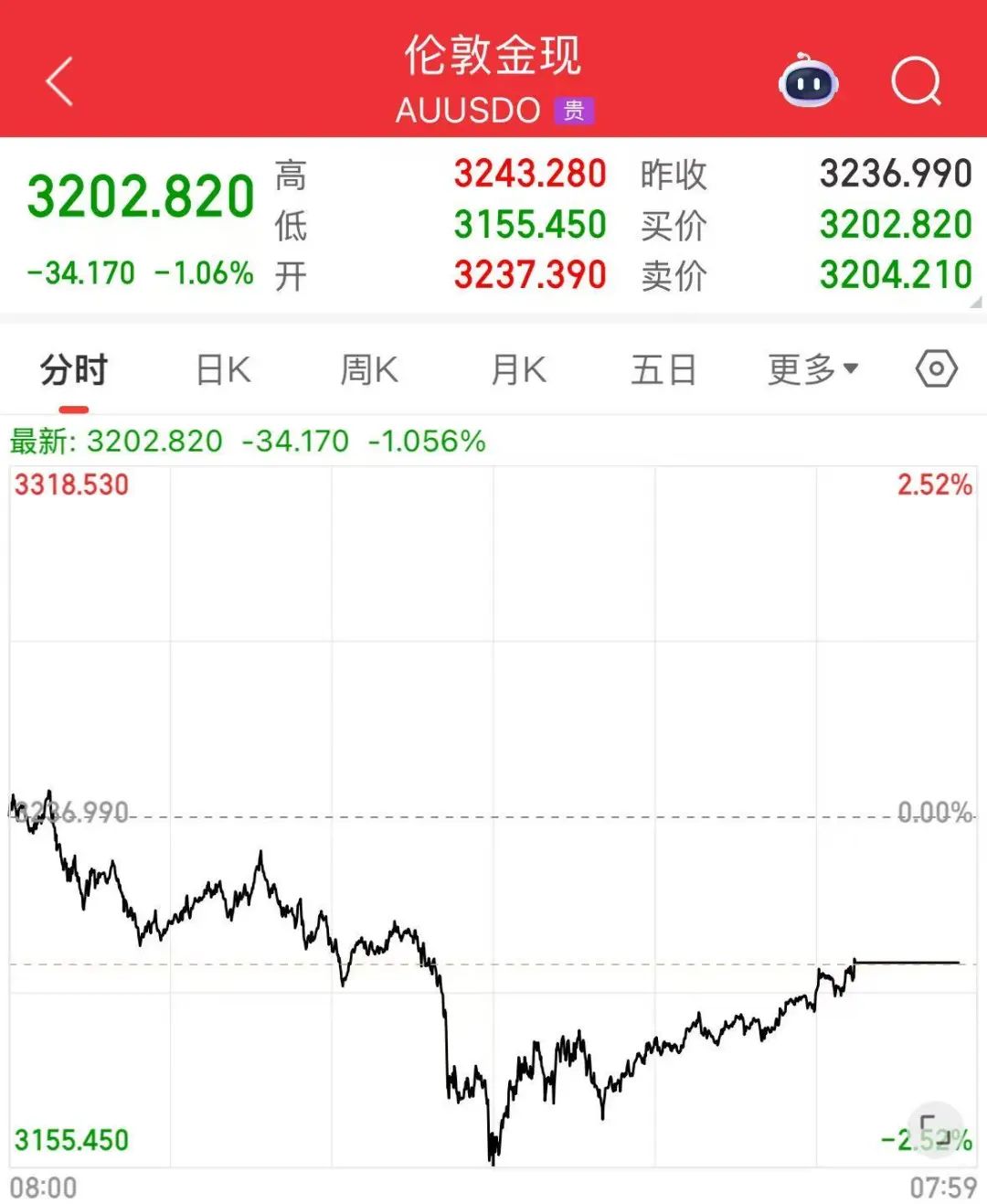The width and height of the screenshot is (987, 1204).
Task: Open the robot assistant icon
Action: click(x=808, y=82)
